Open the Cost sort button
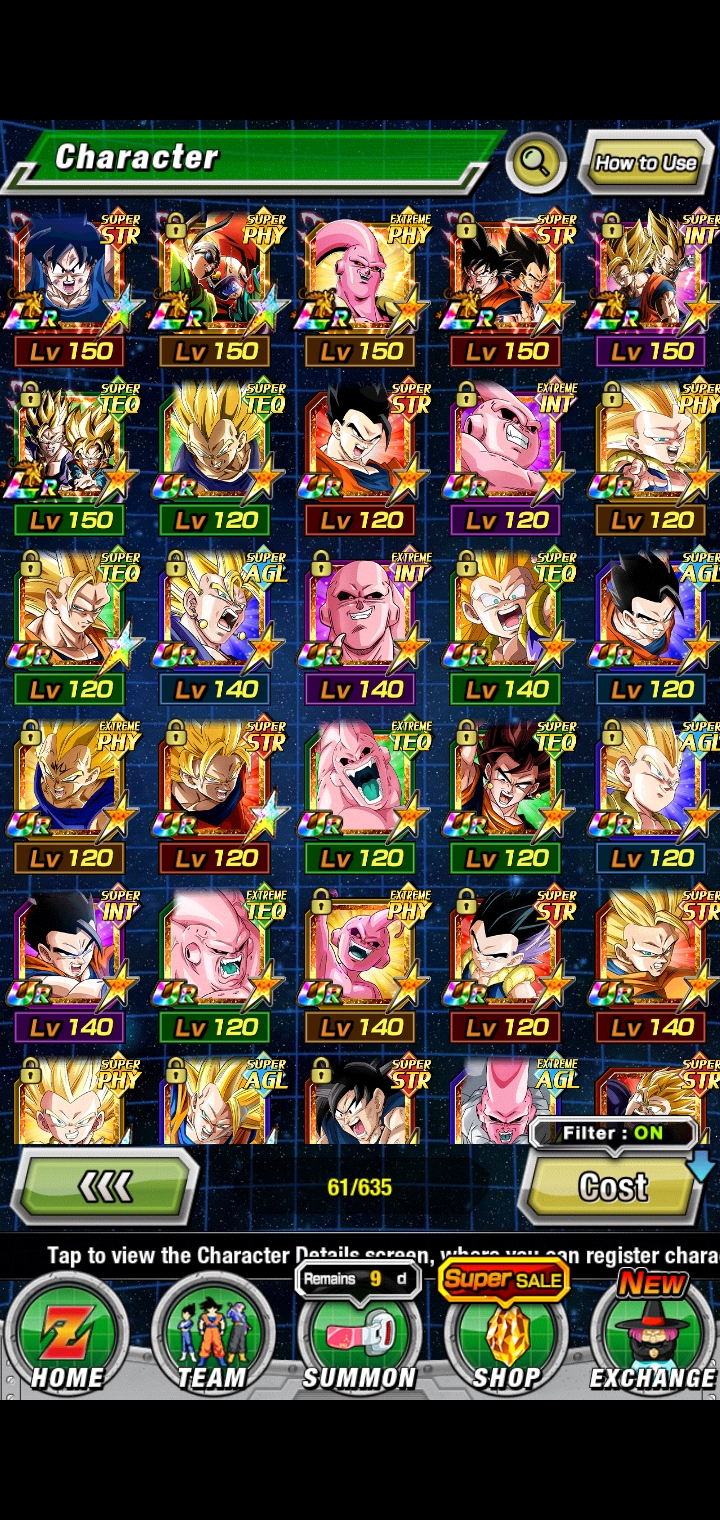 pyautogui.click(x=612, y=1187)
